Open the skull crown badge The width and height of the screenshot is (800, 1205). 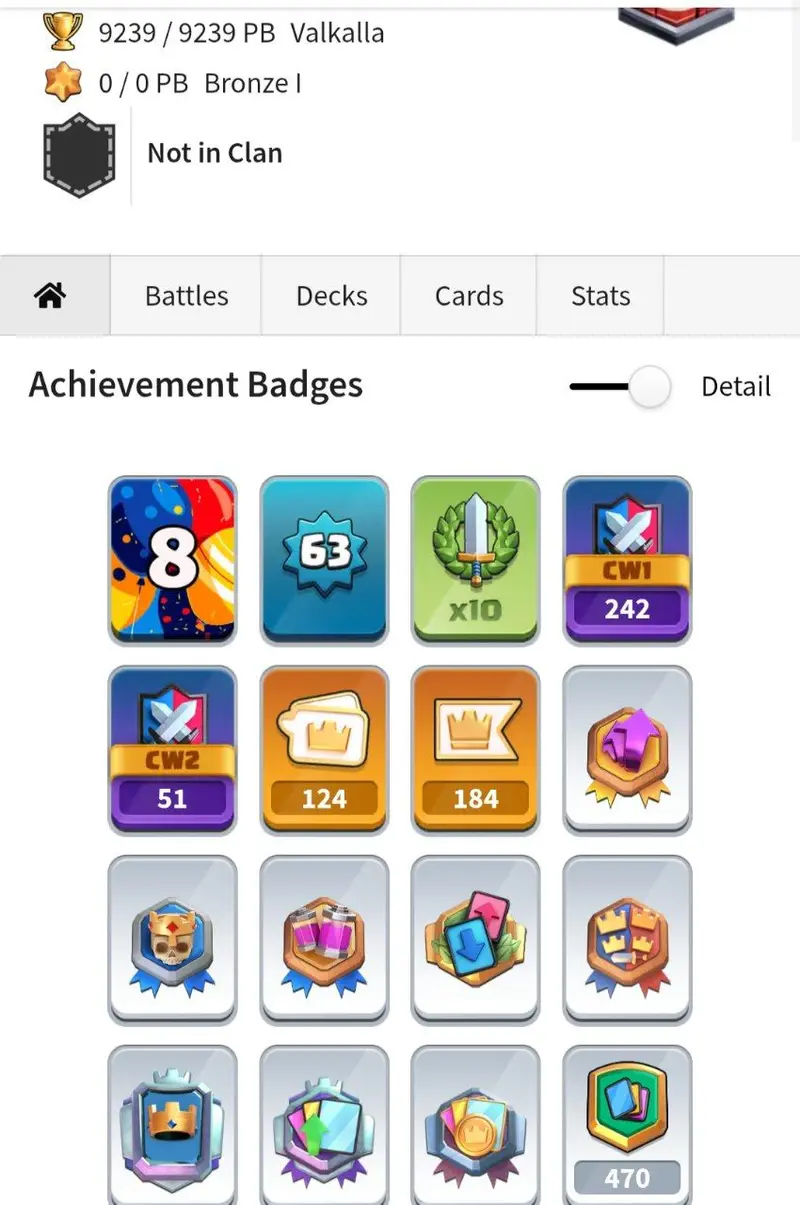172,940
